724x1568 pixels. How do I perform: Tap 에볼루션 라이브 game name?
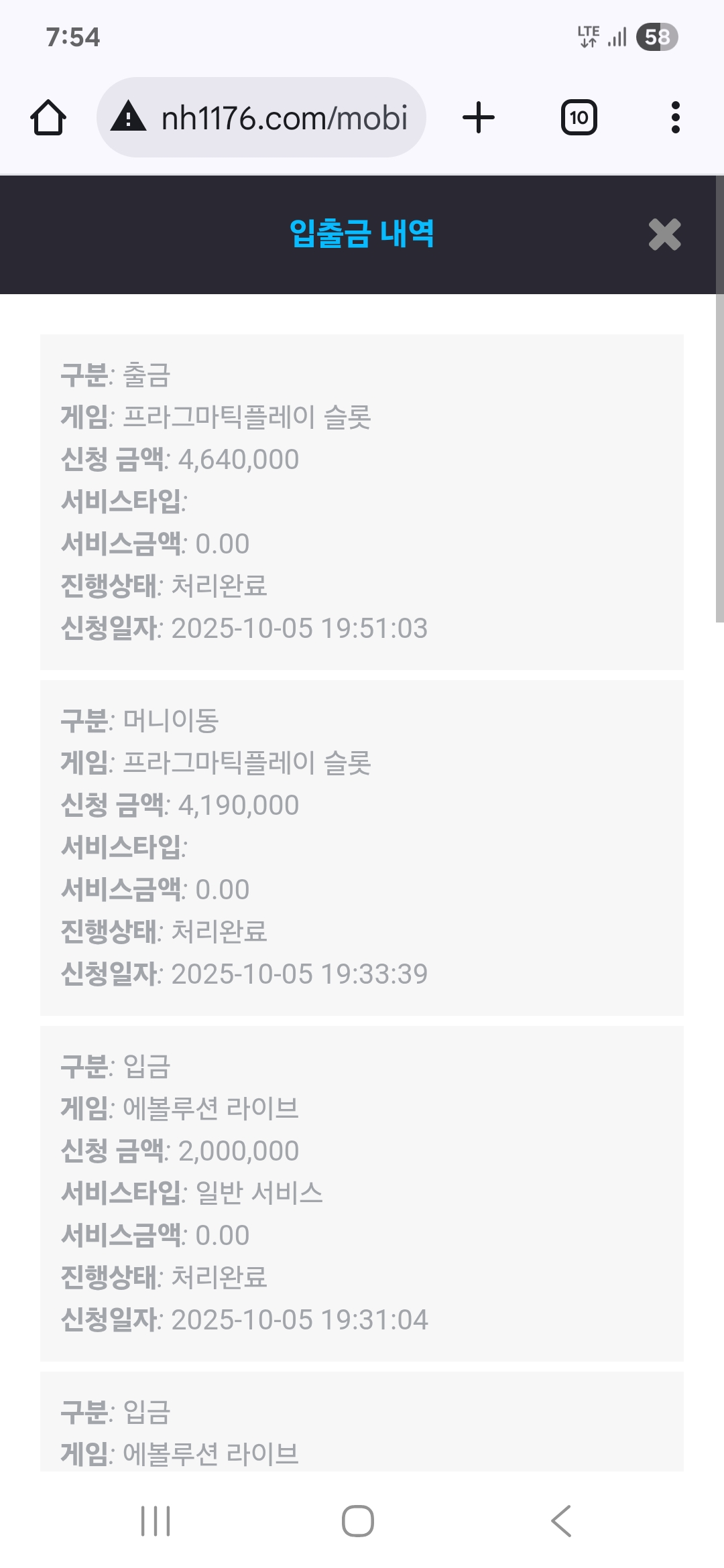(213, 1108)
